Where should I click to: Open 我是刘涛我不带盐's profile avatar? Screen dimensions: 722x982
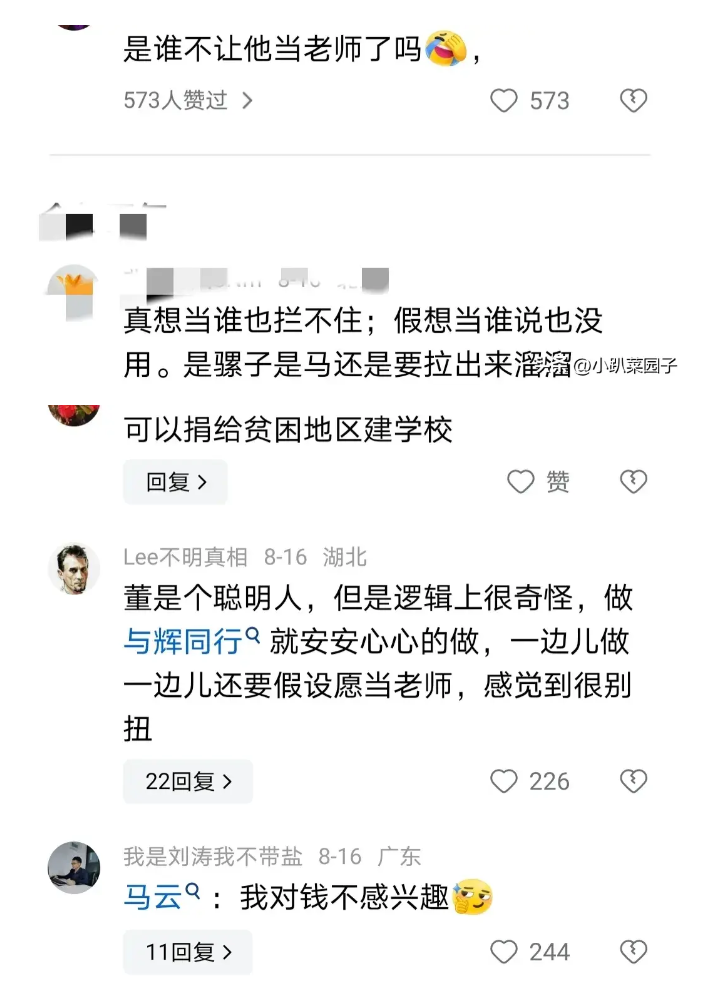tap(75, 867)
